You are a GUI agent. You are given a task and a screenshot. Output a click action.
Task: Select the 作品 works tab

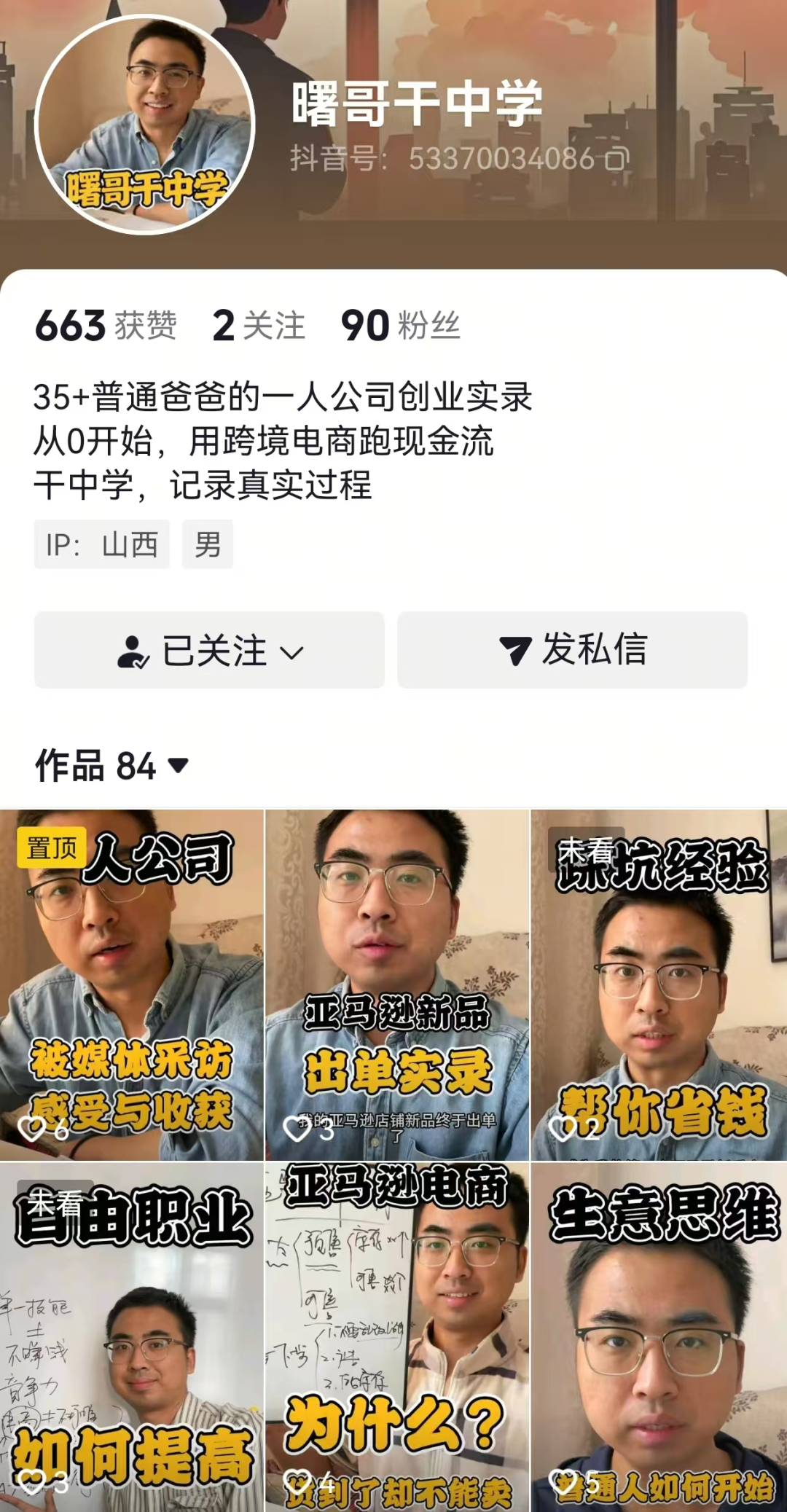pos(80,765)
